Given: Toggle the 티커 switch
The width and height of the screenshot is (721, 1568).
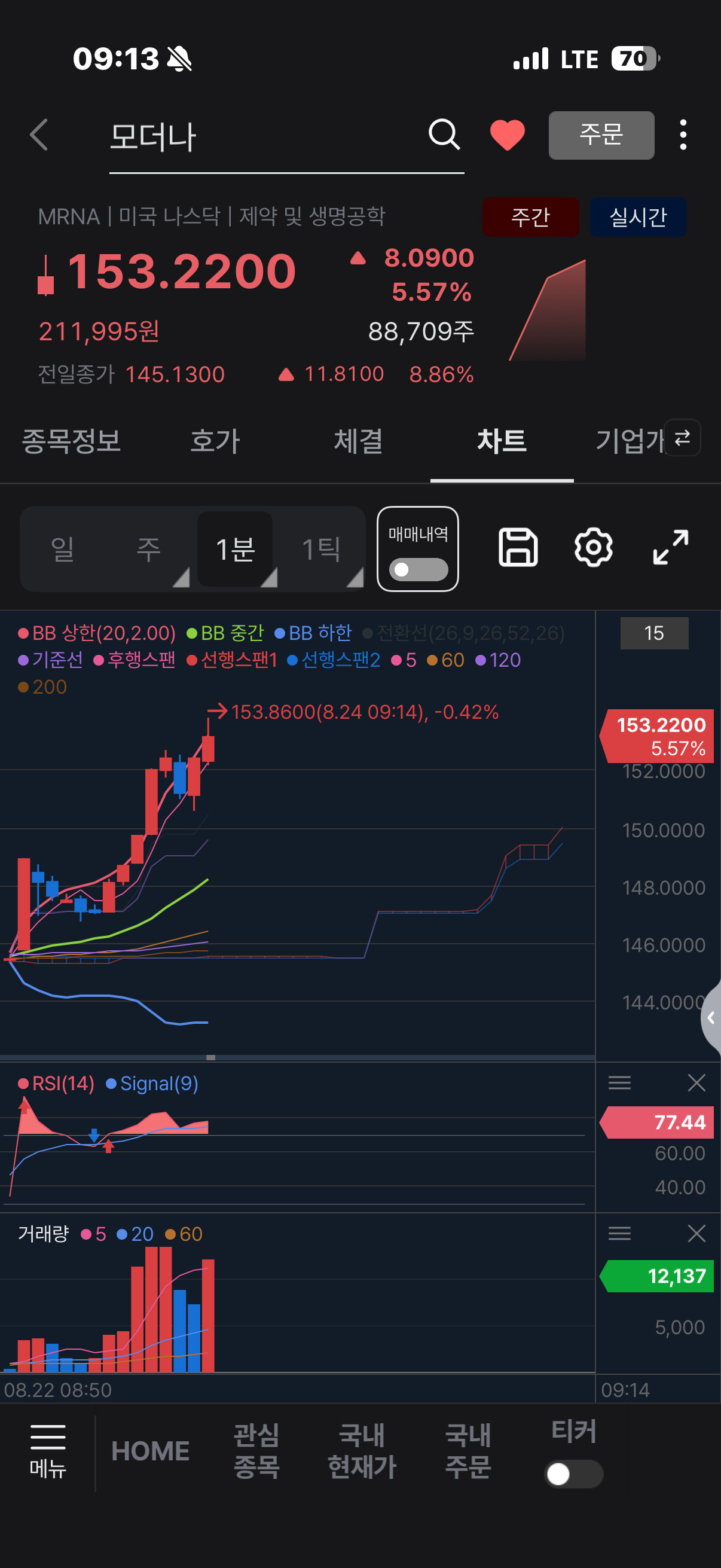Looking at the screenshot, I should [574, 1474].
